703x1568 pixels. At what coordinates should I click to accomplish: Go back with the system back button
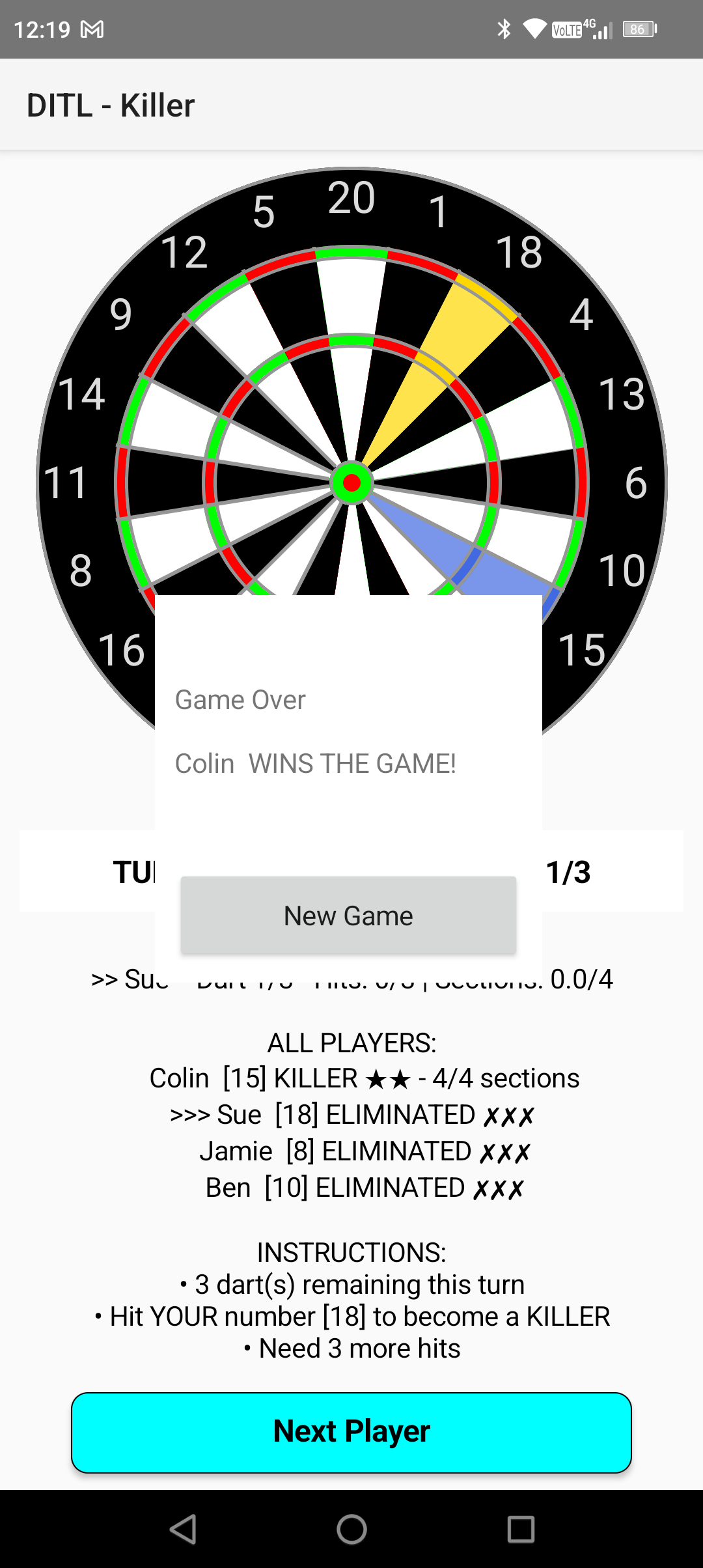183,1529
